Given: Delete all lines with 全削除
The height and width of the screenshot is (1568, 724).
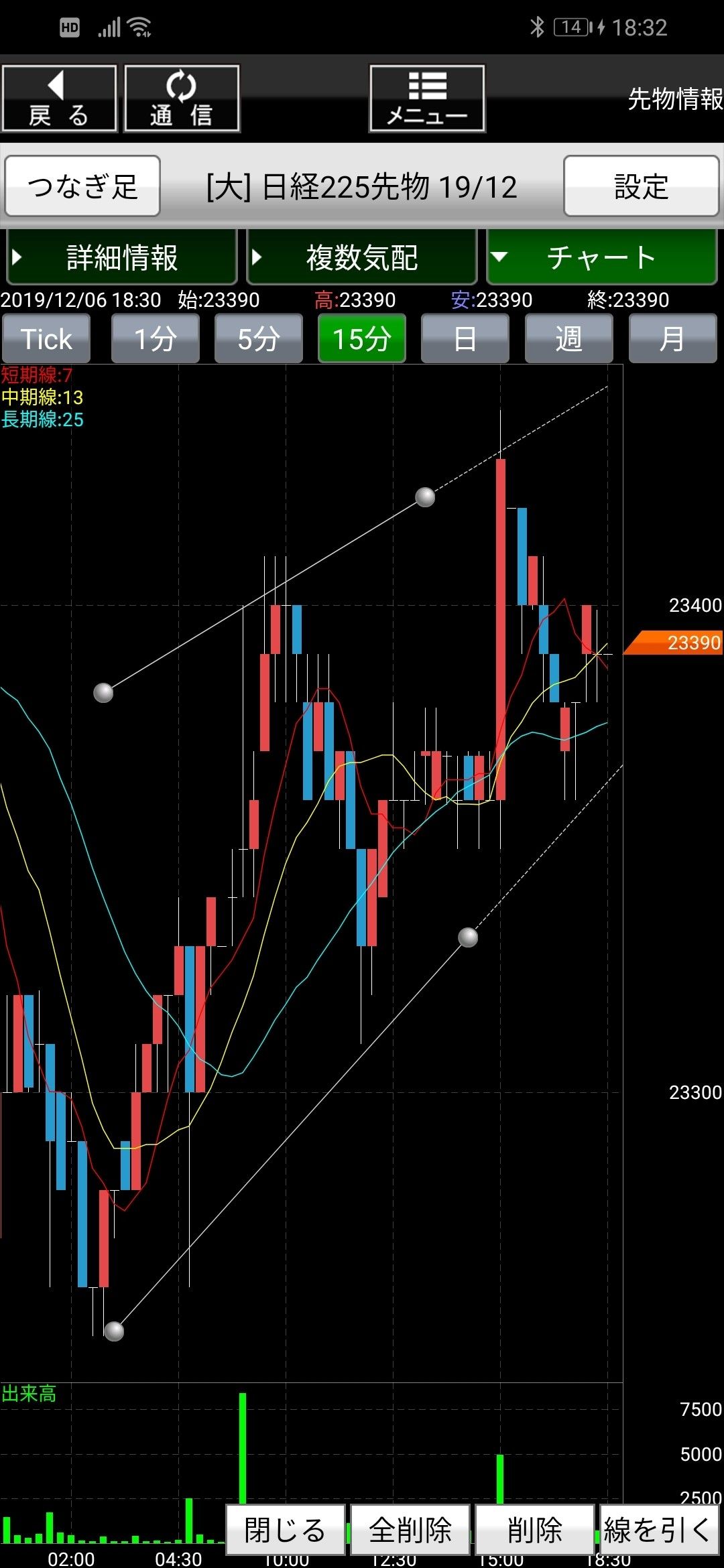Looking at the screenshot, I should [x=410, y=1530].
